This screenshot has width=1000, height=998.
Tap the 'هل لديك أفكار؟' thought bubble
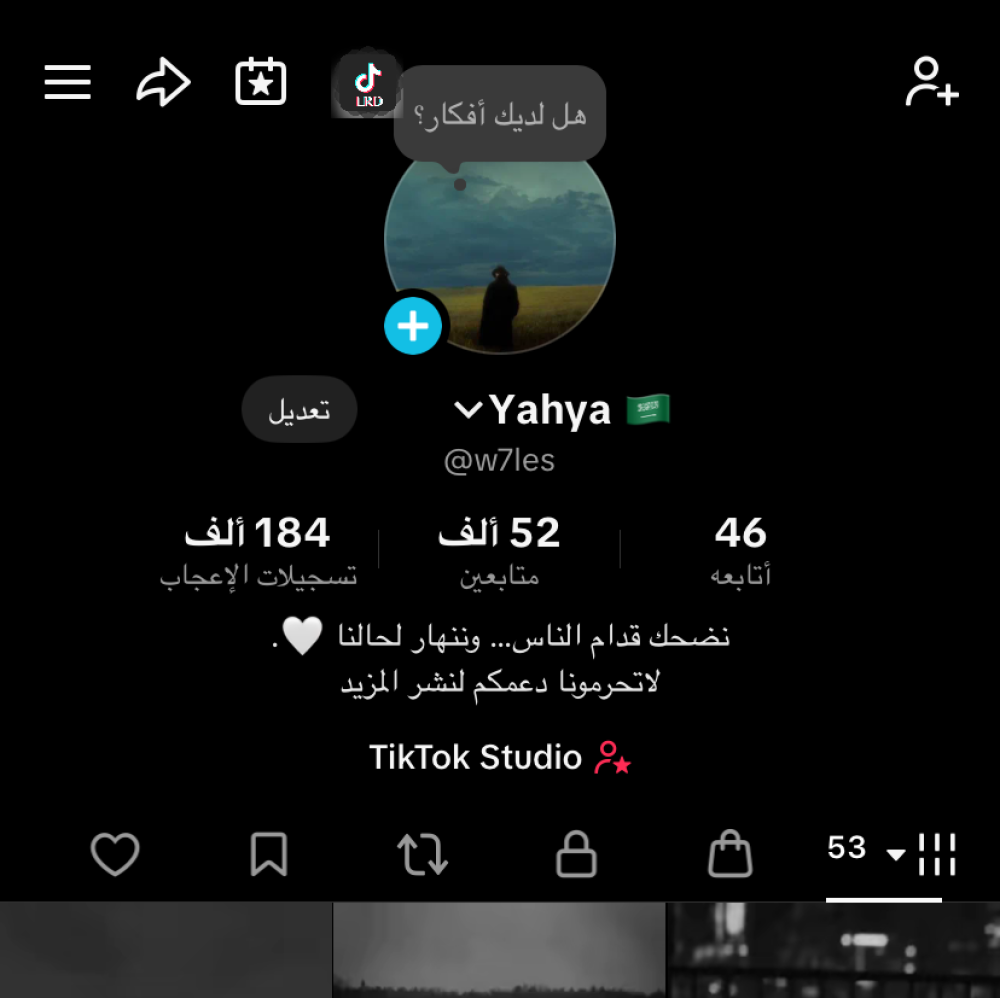click(x=500, y=115)
